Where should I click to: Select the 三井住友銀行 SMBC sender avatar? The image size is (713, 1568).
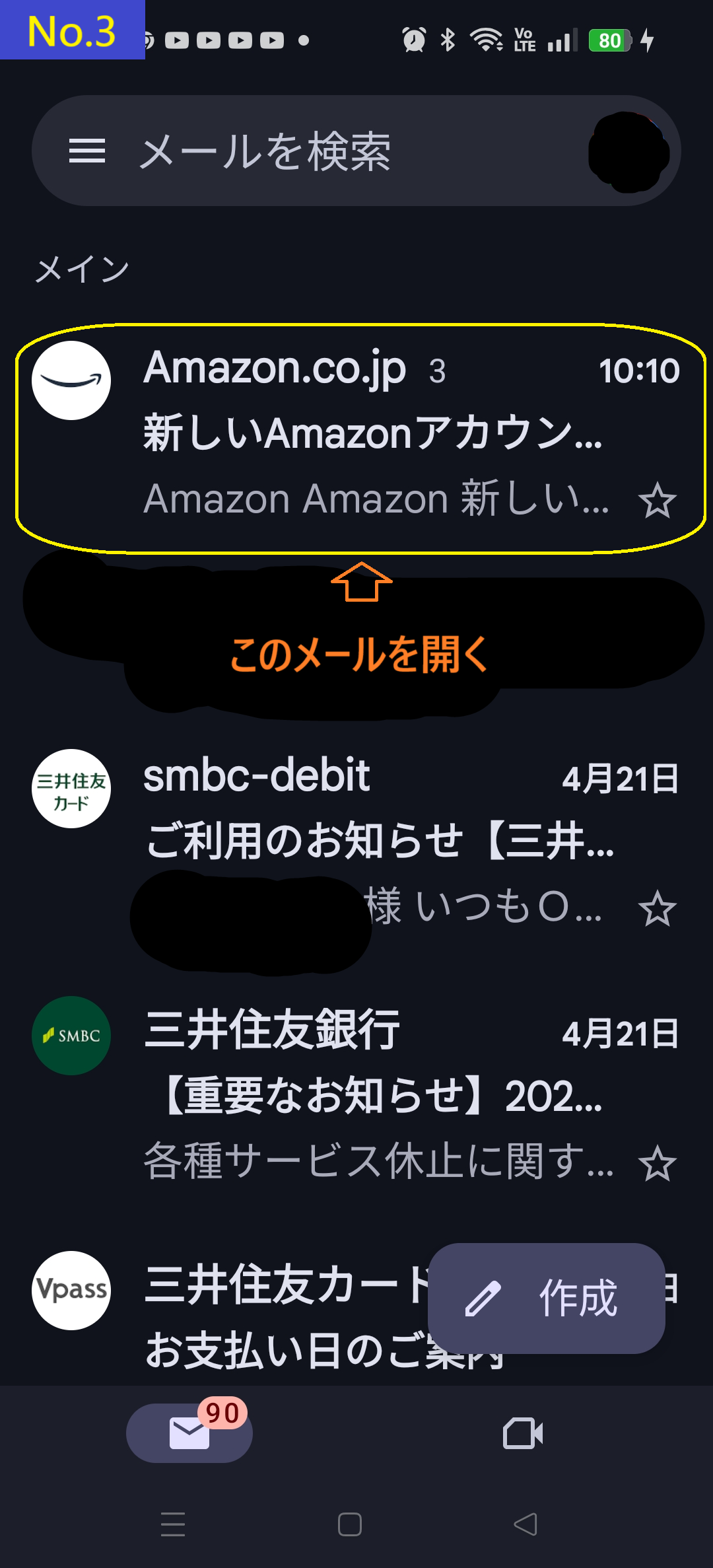71,1036
